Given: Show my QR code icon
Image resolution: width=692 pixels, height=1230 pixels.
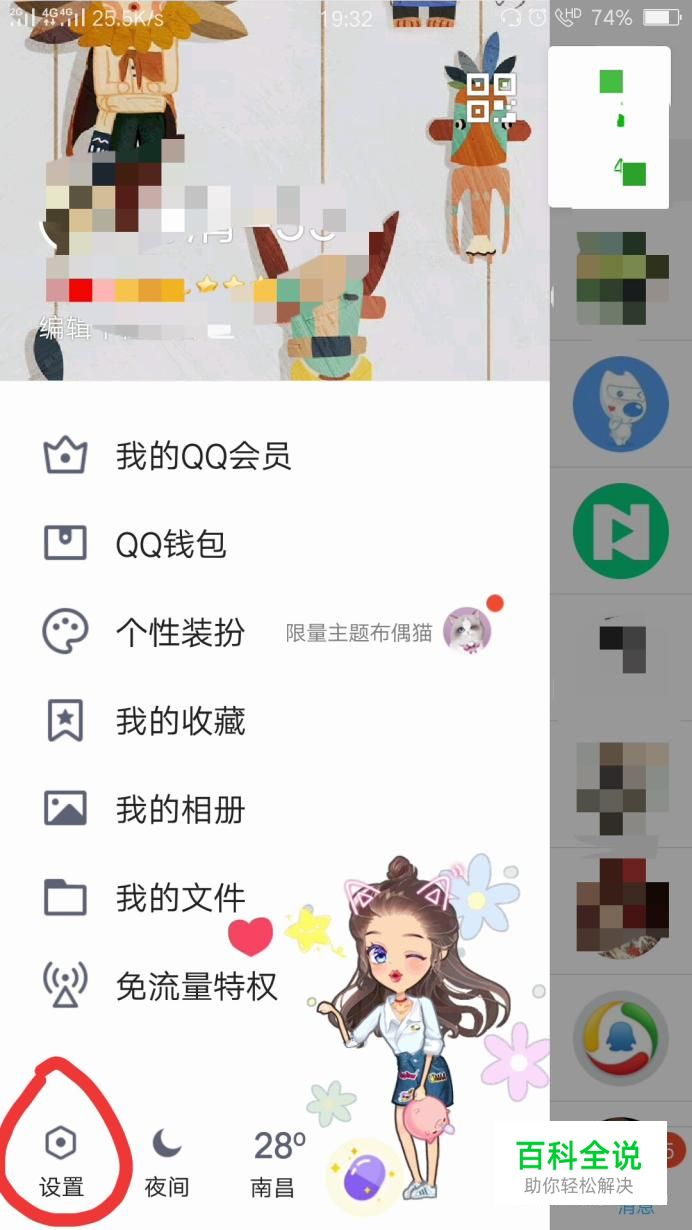Looking at the screenshot, I should pos(491,99).
